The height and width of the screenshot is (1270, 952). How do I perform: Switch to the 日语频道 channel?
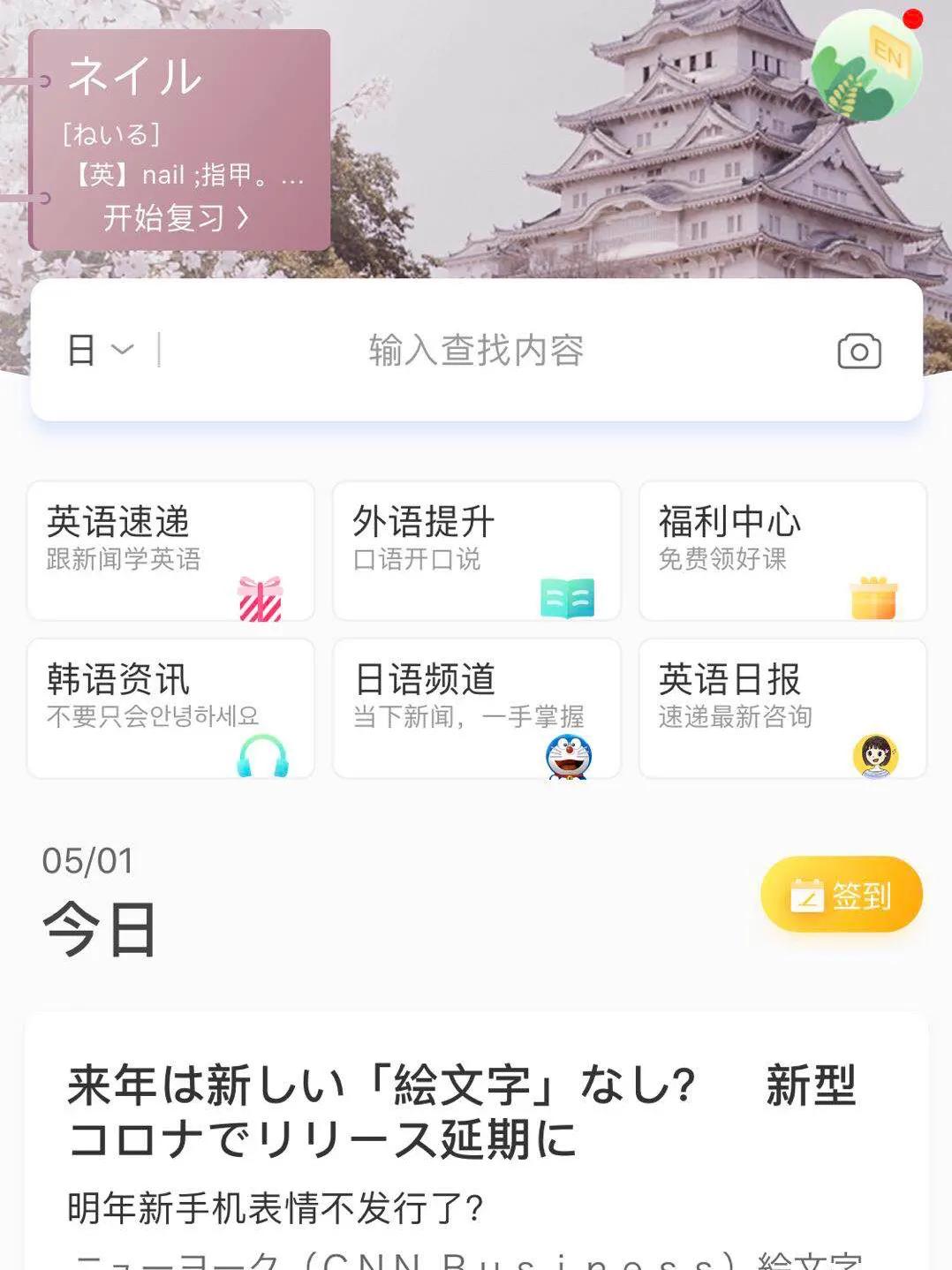point(477,707)
